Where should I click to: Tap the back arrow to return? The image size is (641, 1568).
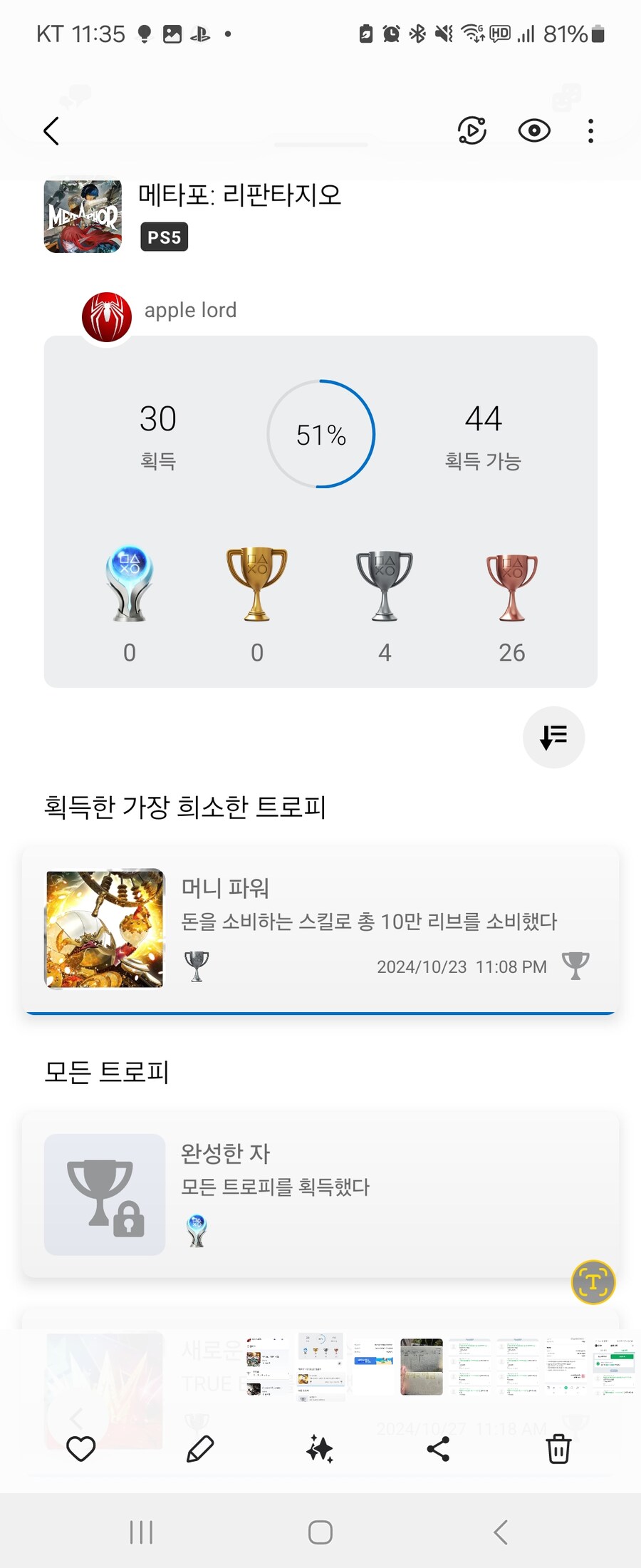51,130
